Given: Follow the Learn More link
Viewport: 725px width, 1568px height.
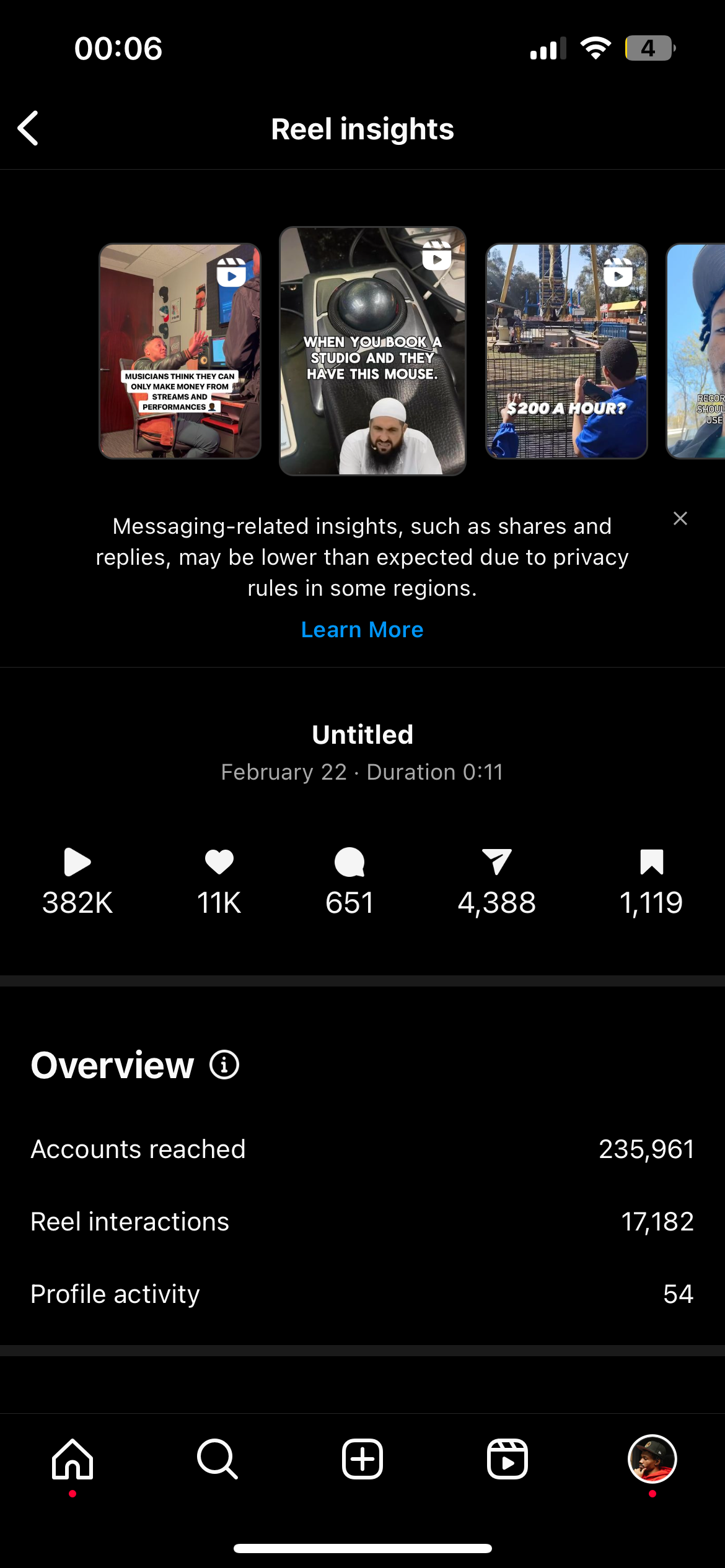Looking at the screenshot, I should [x=362, y=630].
